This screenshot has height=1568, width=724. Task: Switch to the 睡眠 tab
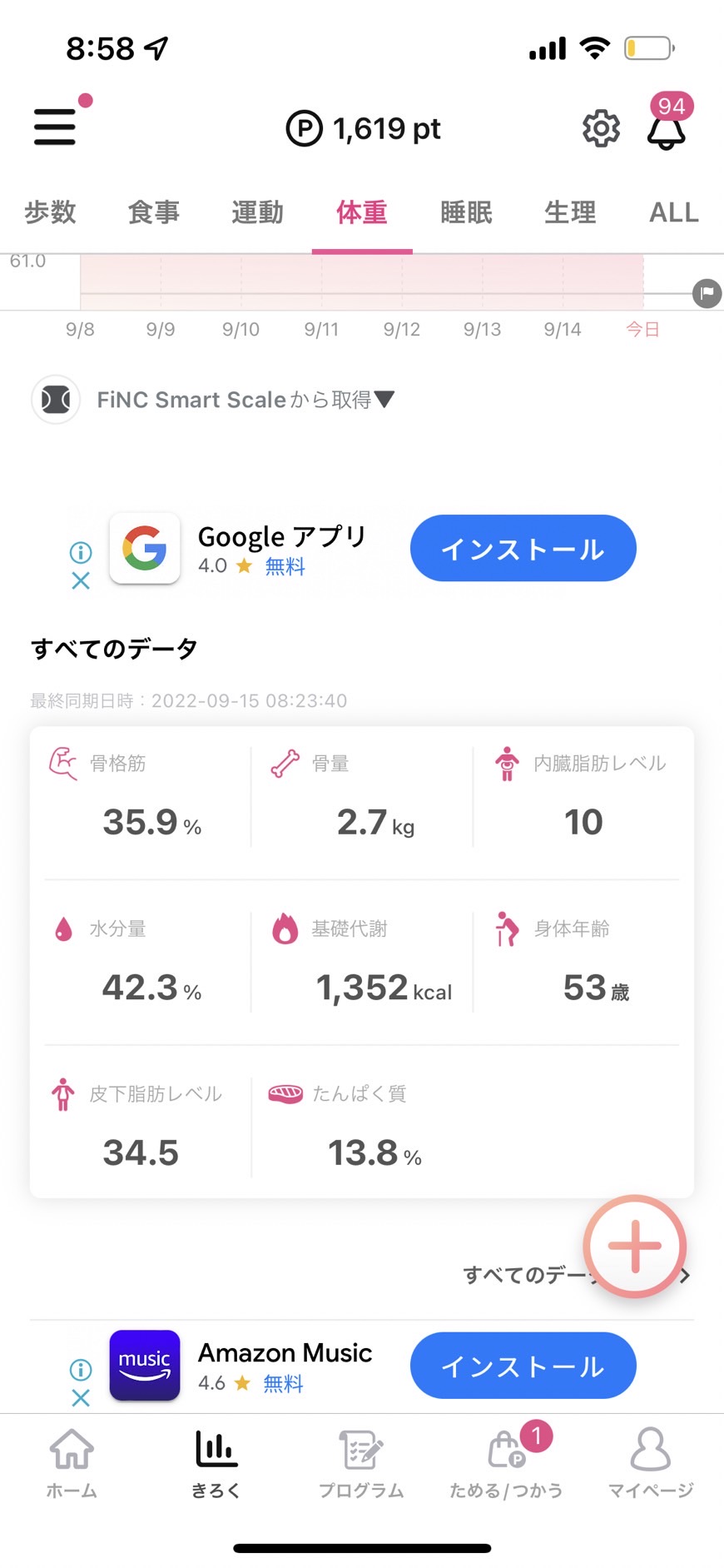466,212
